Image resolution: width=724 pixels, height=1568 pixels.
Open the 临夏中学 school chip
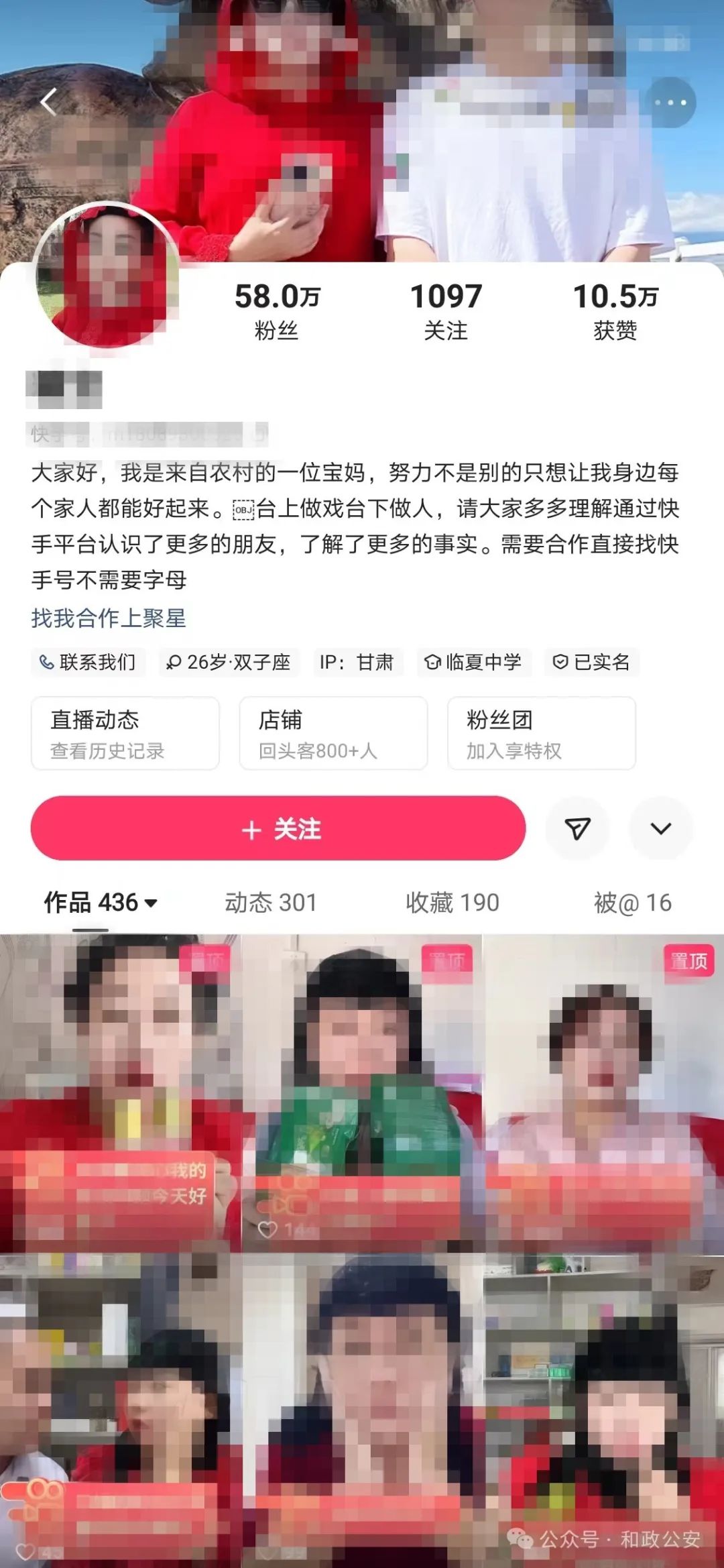(x=474, y=663)
